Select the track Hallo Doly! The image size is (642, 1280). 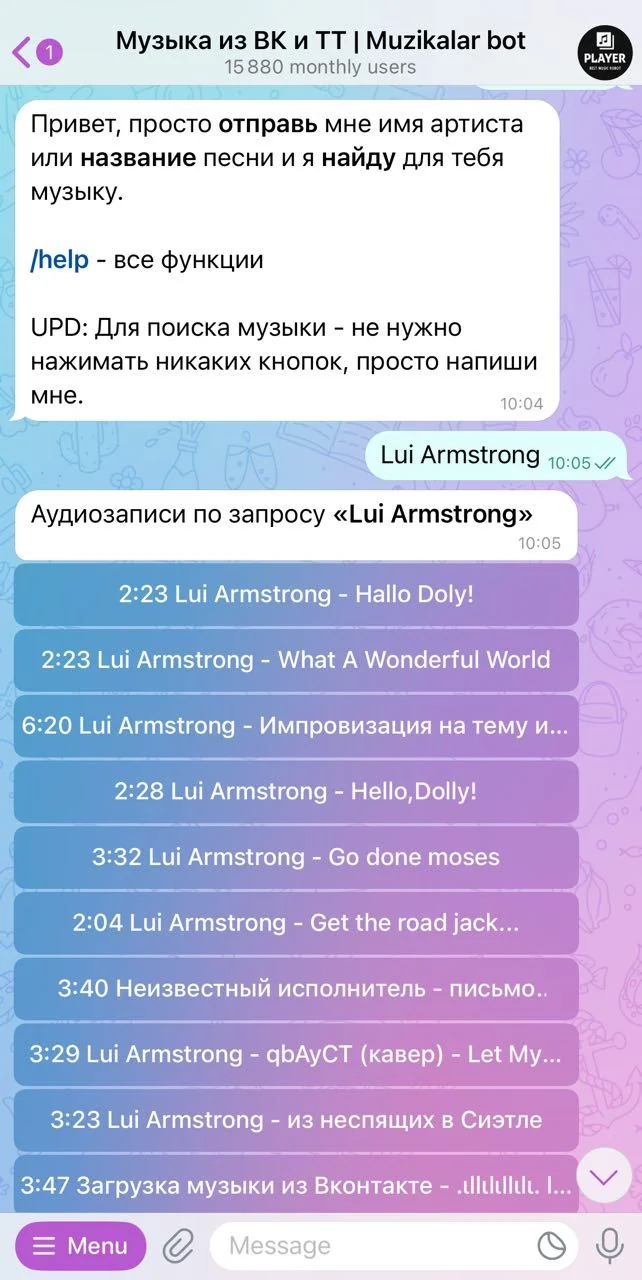click(296, 594)
